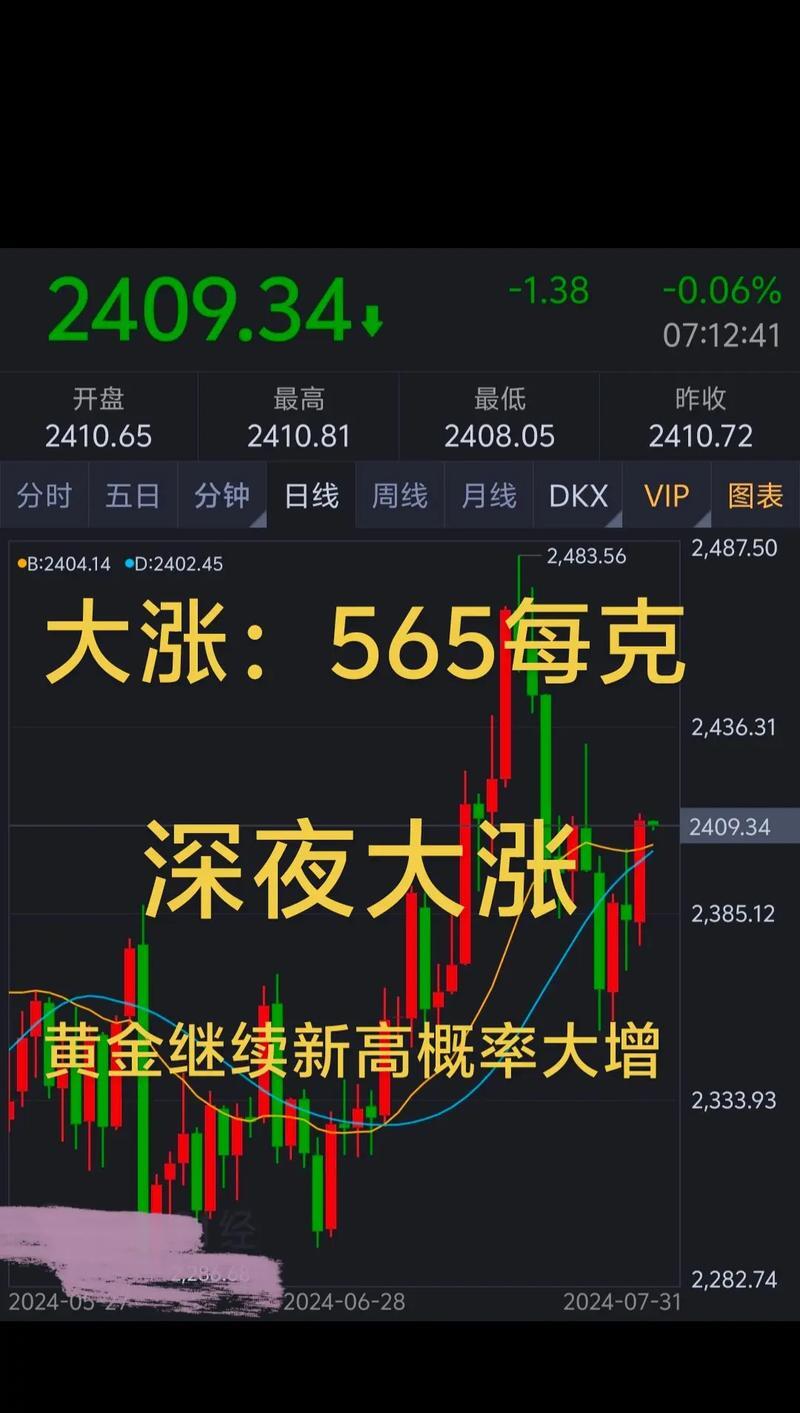
Task: Switch to the 分时 intraday tab
Action: (44, 495)
